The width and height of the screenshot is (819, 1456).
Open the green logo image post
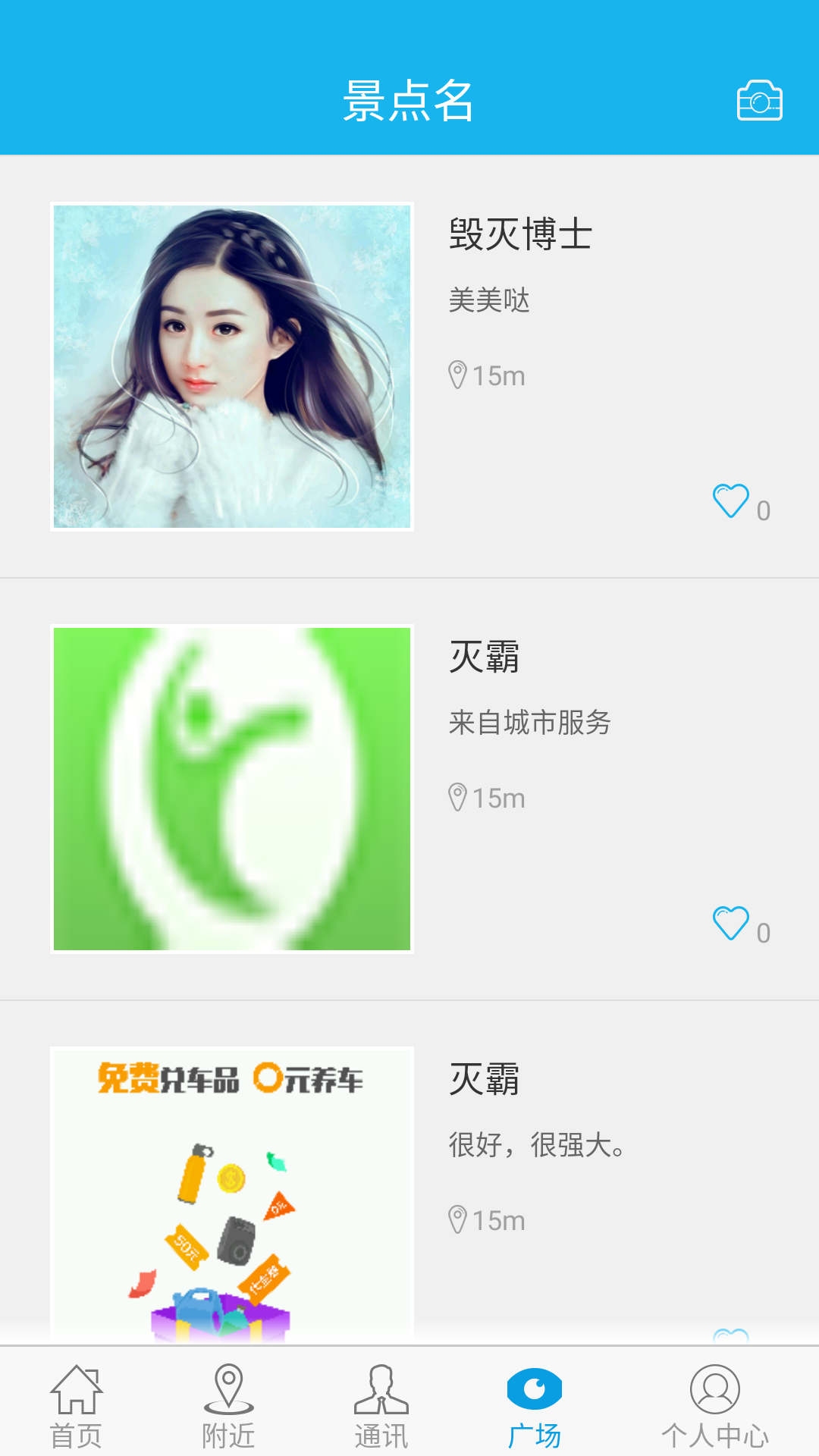point(232,789)
